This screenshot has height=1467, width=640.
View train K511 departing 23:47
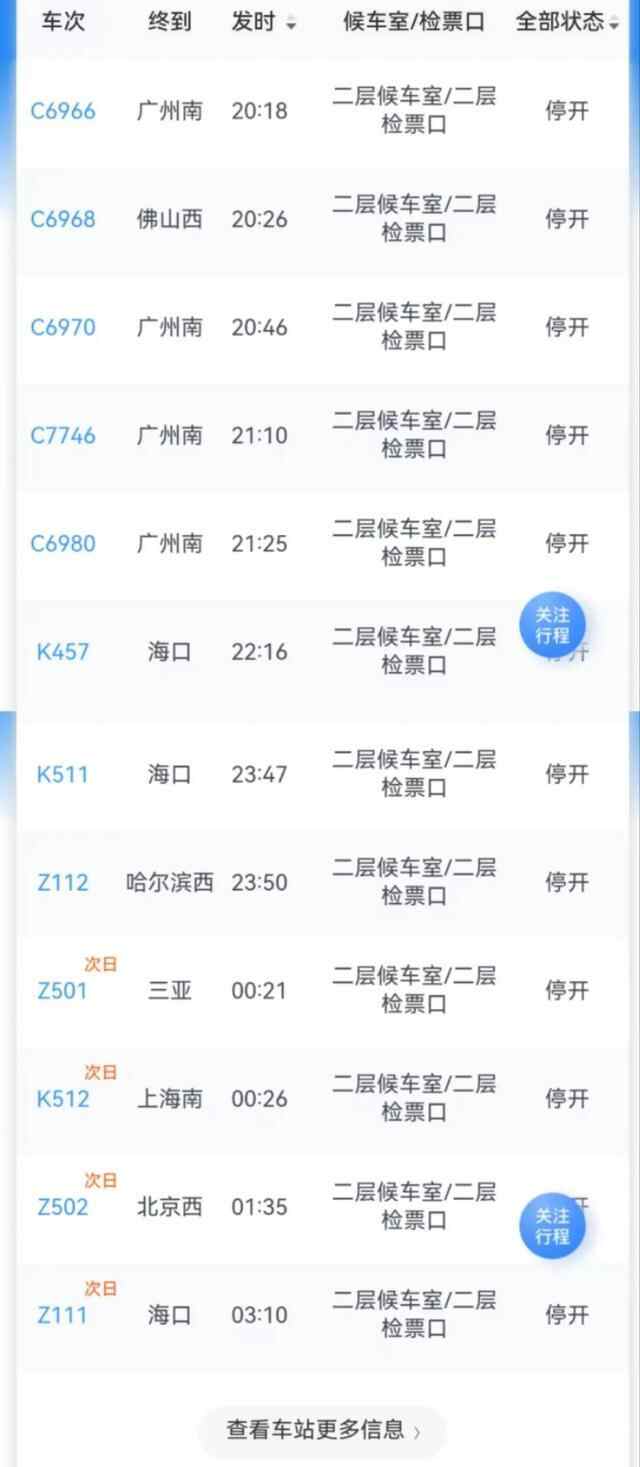tap(63, 774)
